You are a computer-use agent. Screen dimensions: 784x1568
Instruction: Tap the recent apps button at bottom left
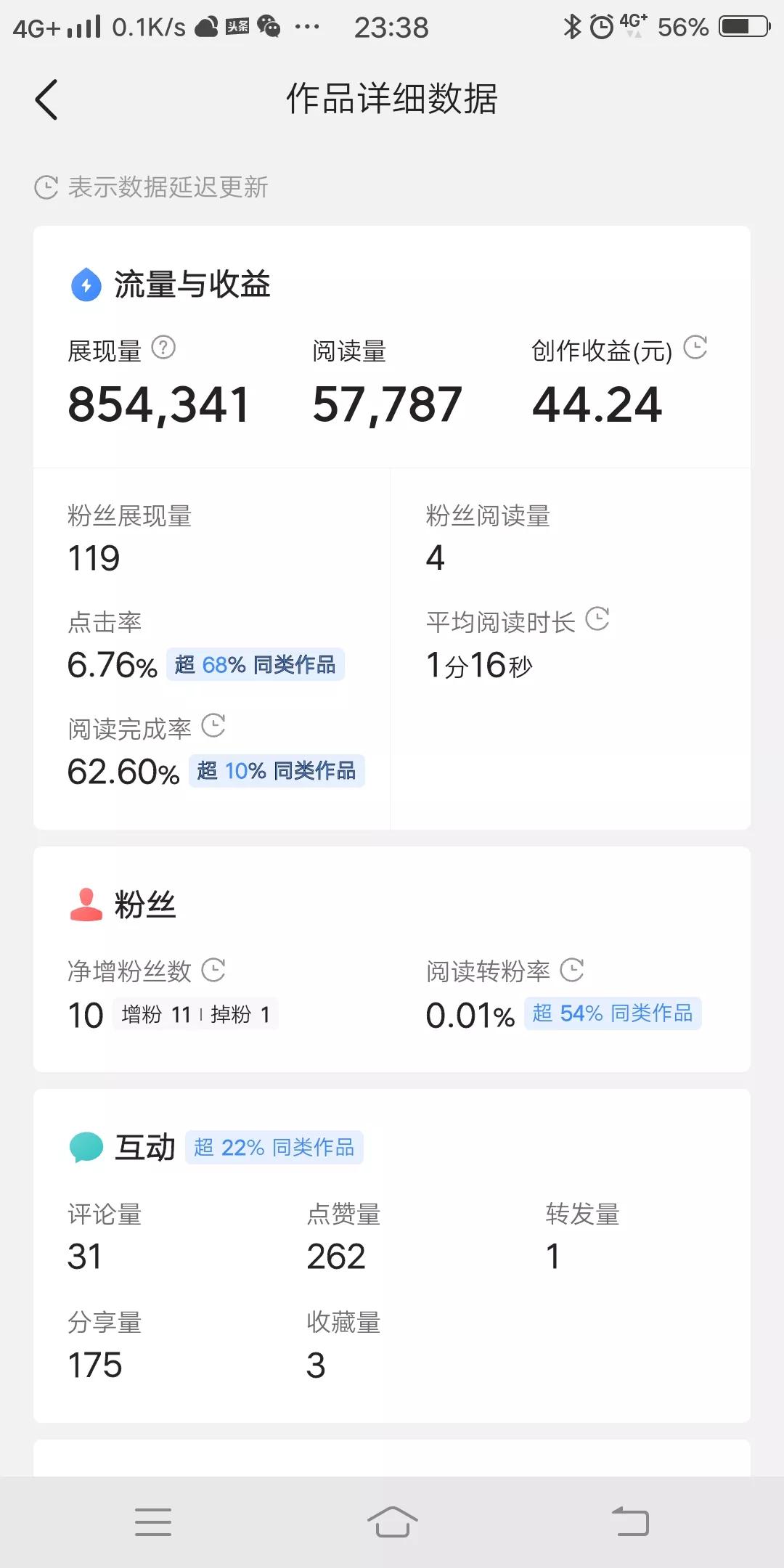(153, 1522)
